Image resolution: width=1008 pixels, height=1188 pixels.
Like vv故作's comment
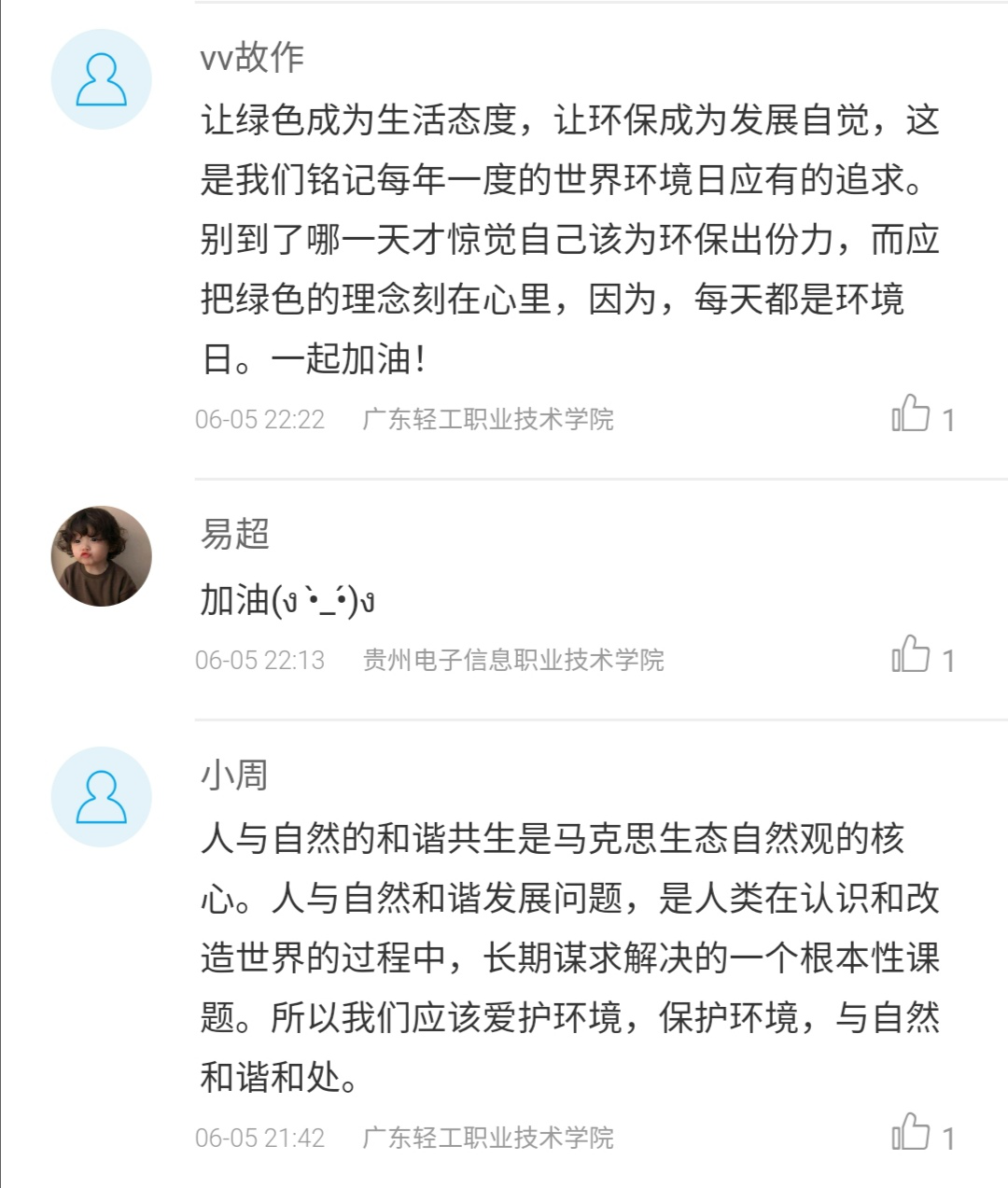911,413
